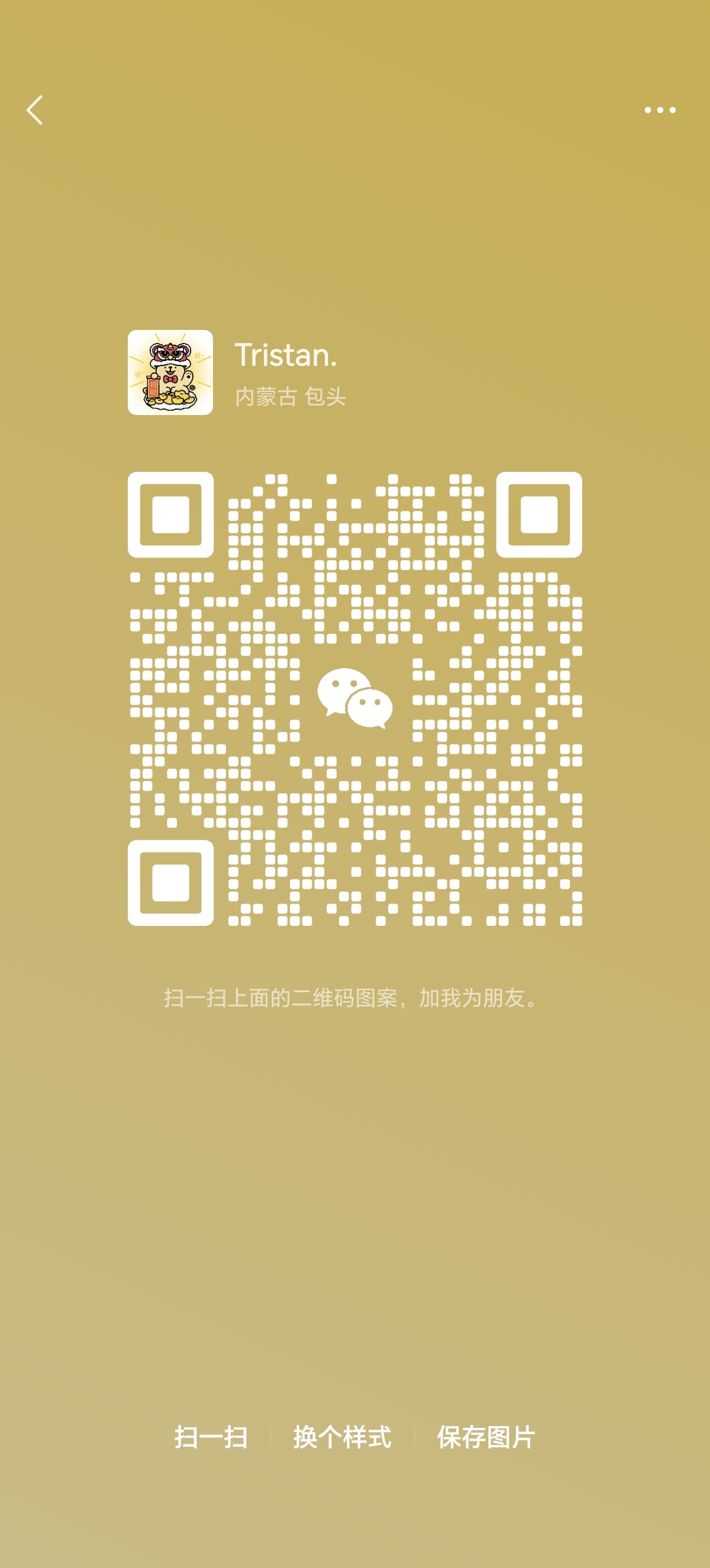Select 换个样式 to change QR style
The image size is (710, 1568).
coord(342,1437)
